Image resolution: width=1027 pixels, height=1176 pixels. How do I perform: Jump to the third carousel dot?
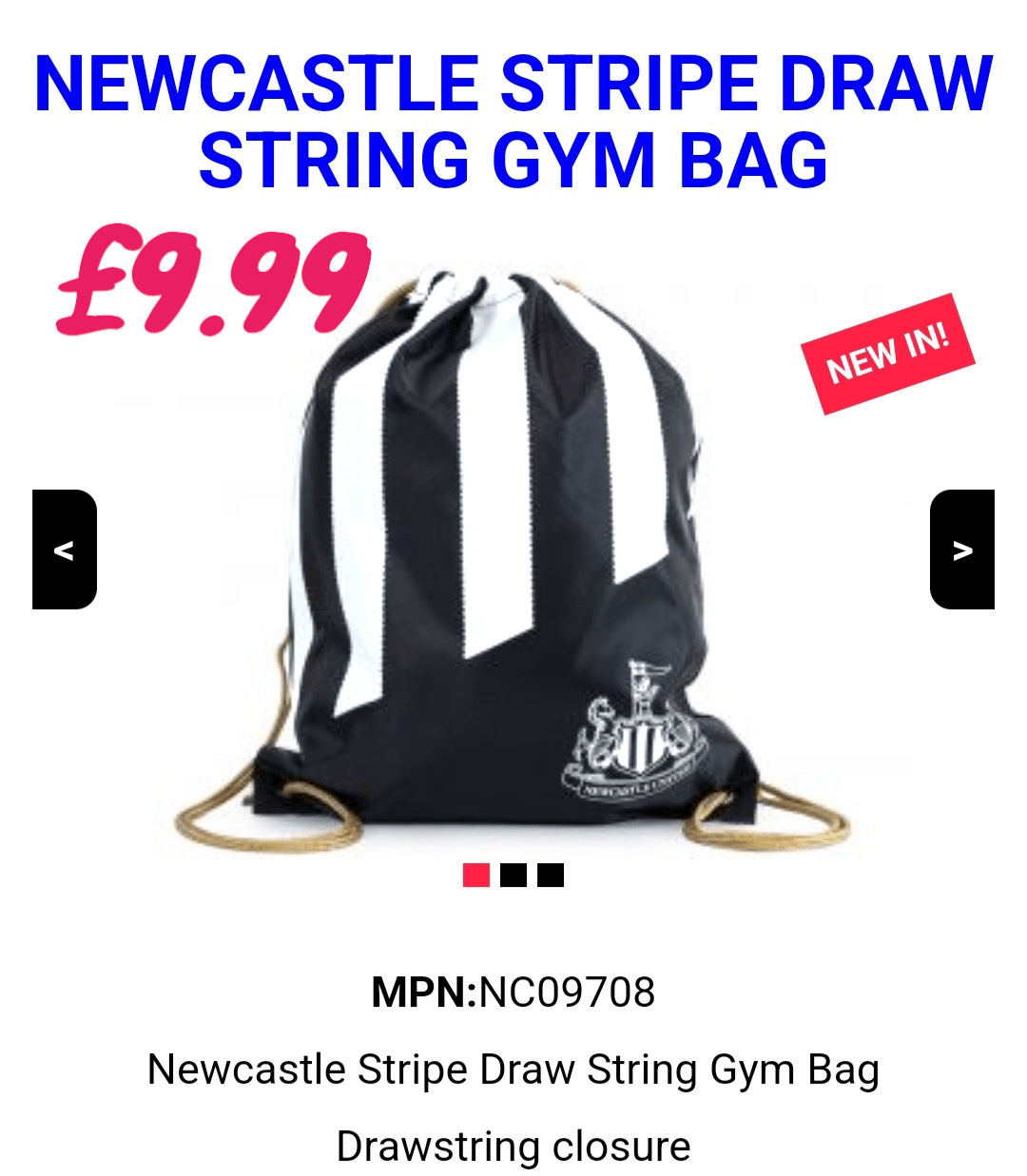pyautogui.click(x=551, y=875)
